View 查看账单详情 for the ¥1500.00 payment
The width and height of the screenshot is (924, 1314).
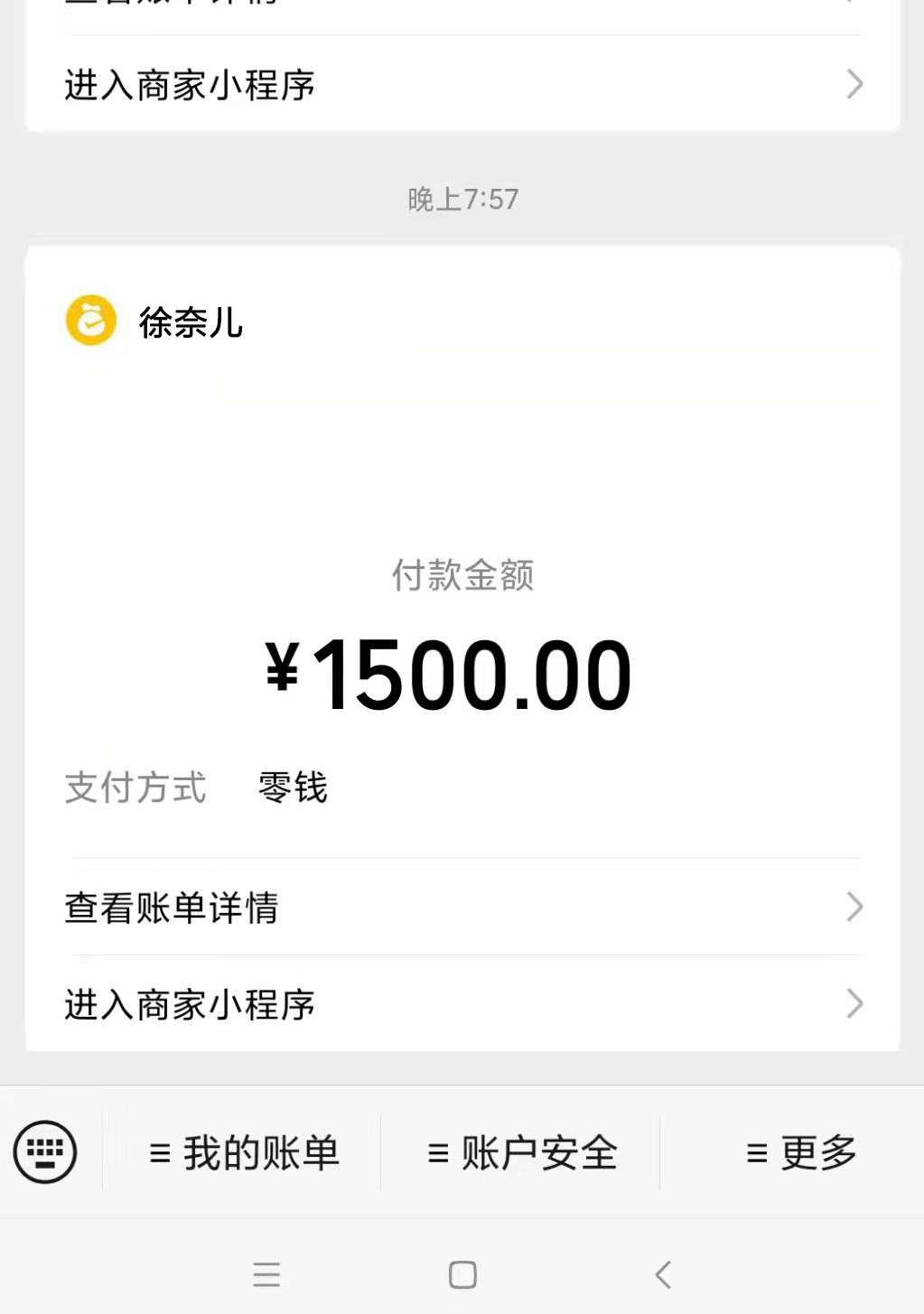pos(462,908)
